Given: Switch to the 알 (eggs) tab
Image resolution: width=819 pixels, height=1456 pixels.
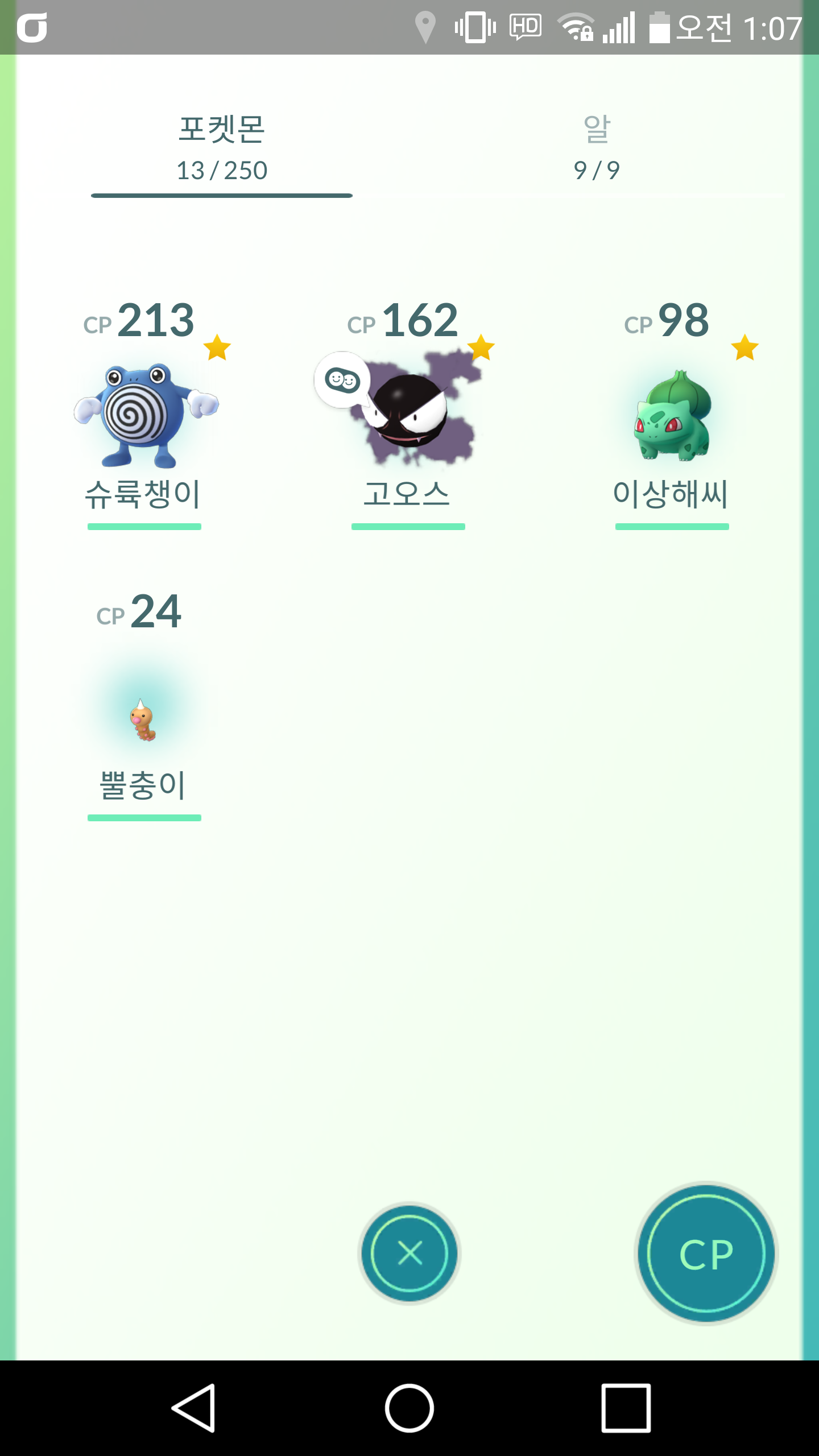Looking at the screenshot, I should click(x=597, y=148).
